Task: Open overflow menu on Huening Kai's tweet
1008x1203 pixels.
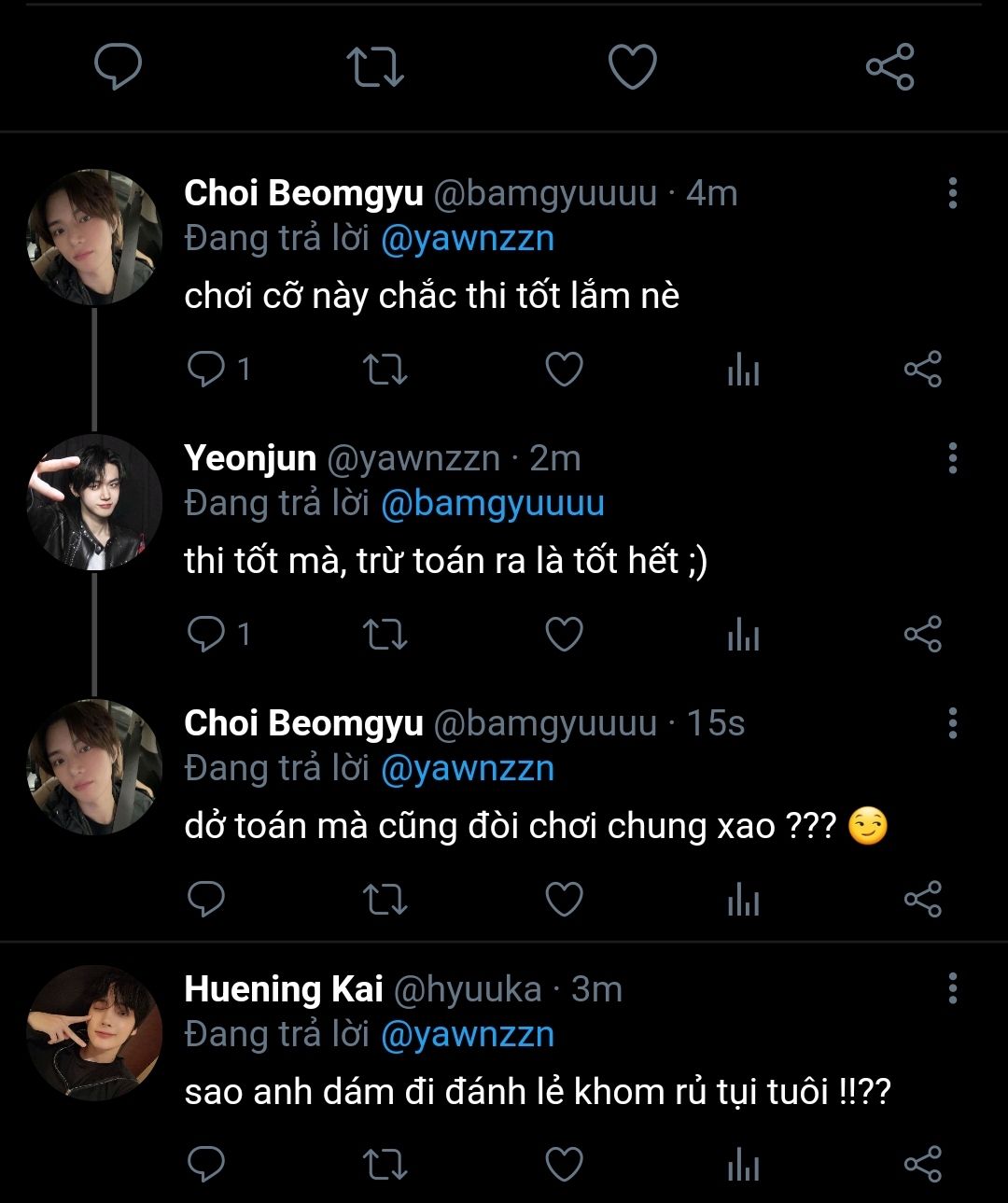Action: pyautogui.click(x=952, y=988)
